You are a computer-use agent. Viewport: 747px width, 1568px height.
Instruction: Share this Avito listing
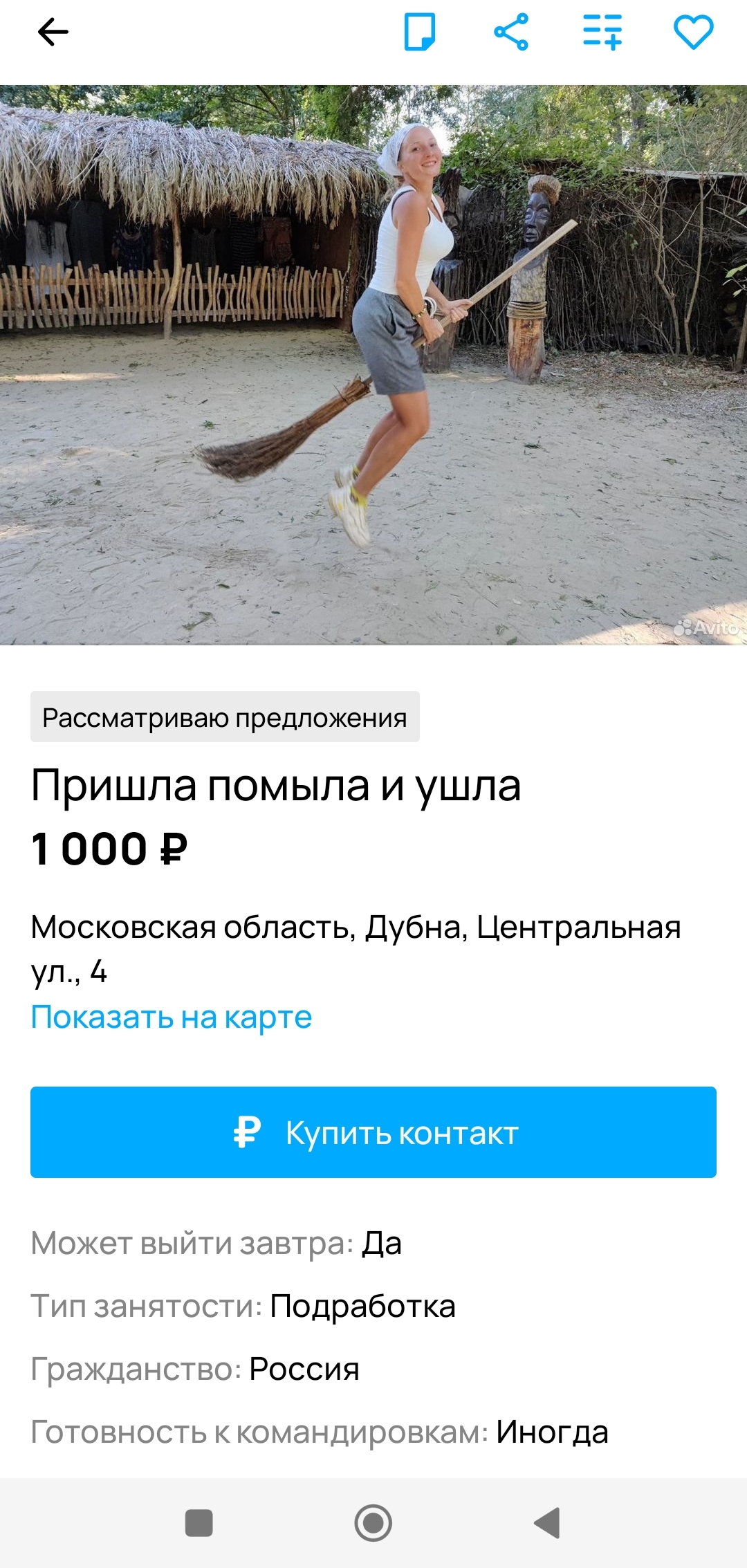click(510, 32)
